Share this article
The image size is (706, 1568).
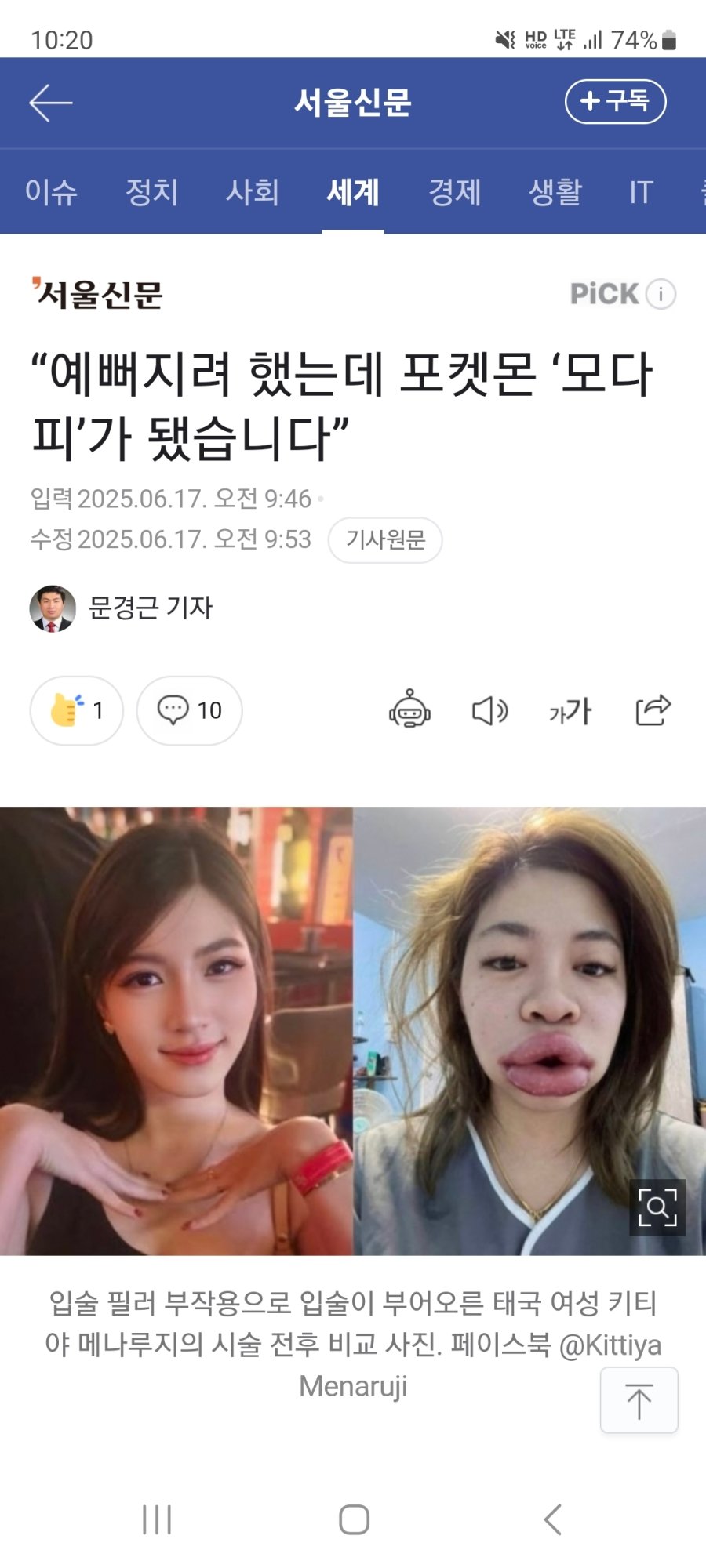coord(653,710)
